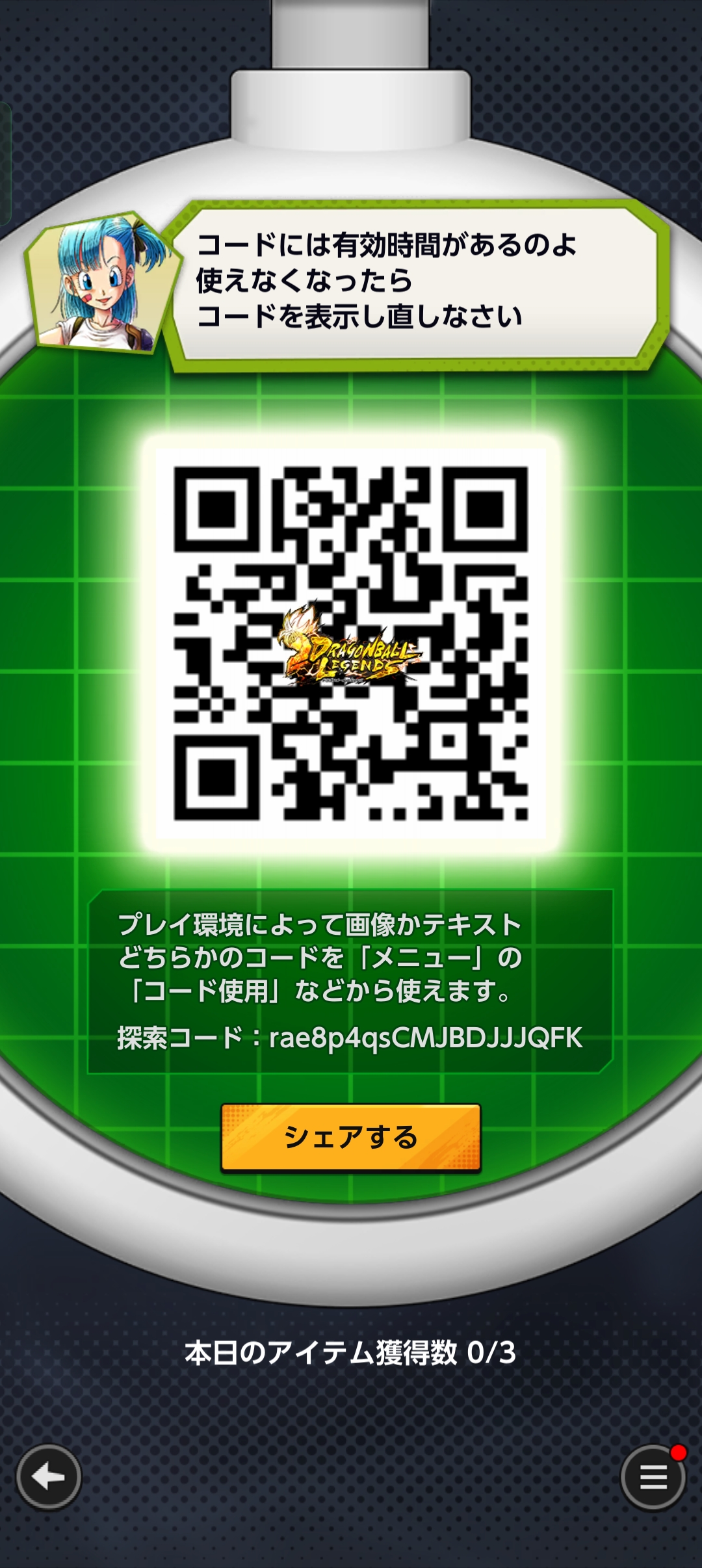
Task: Open the hamburger menu button
Action: [653, 1477]
